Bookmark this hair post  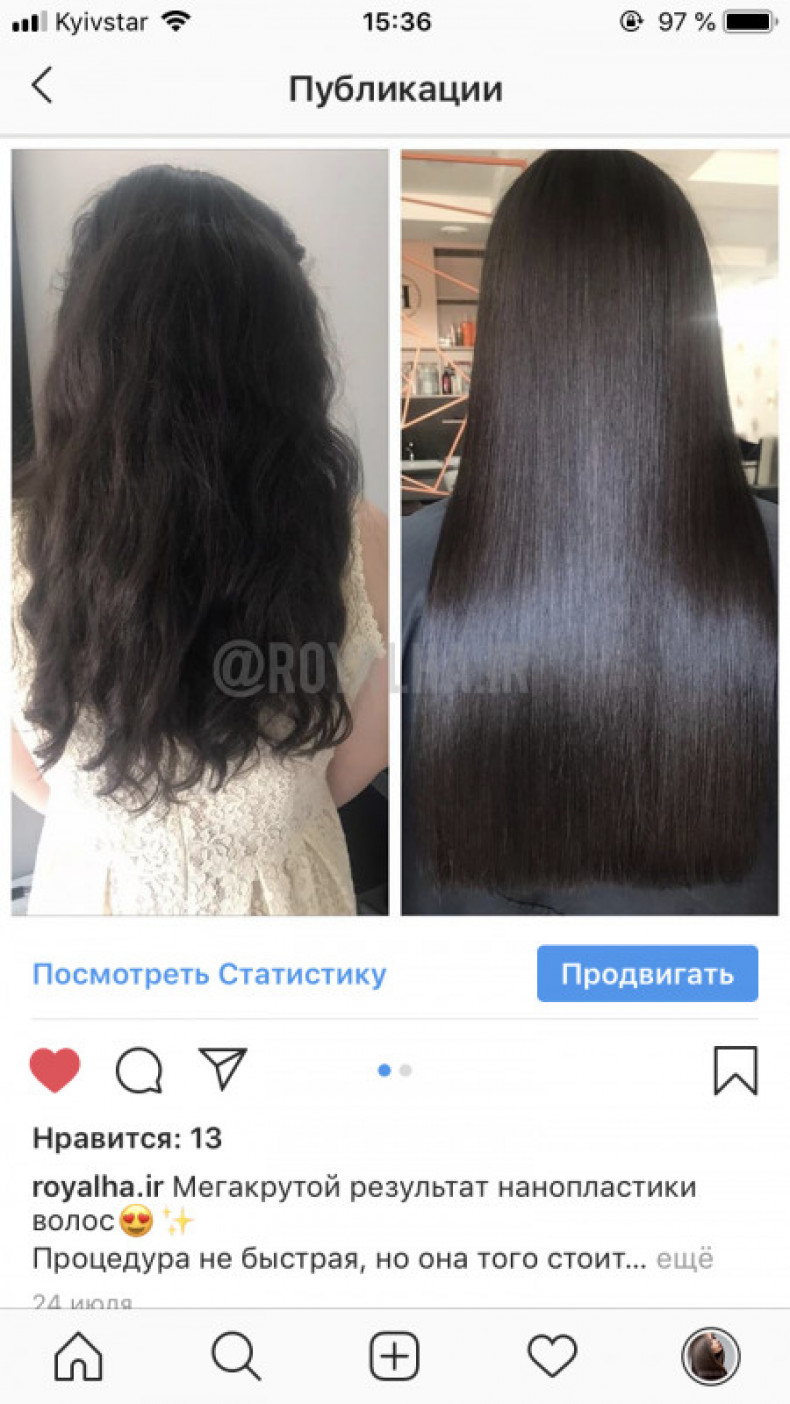coord(735,1071)
